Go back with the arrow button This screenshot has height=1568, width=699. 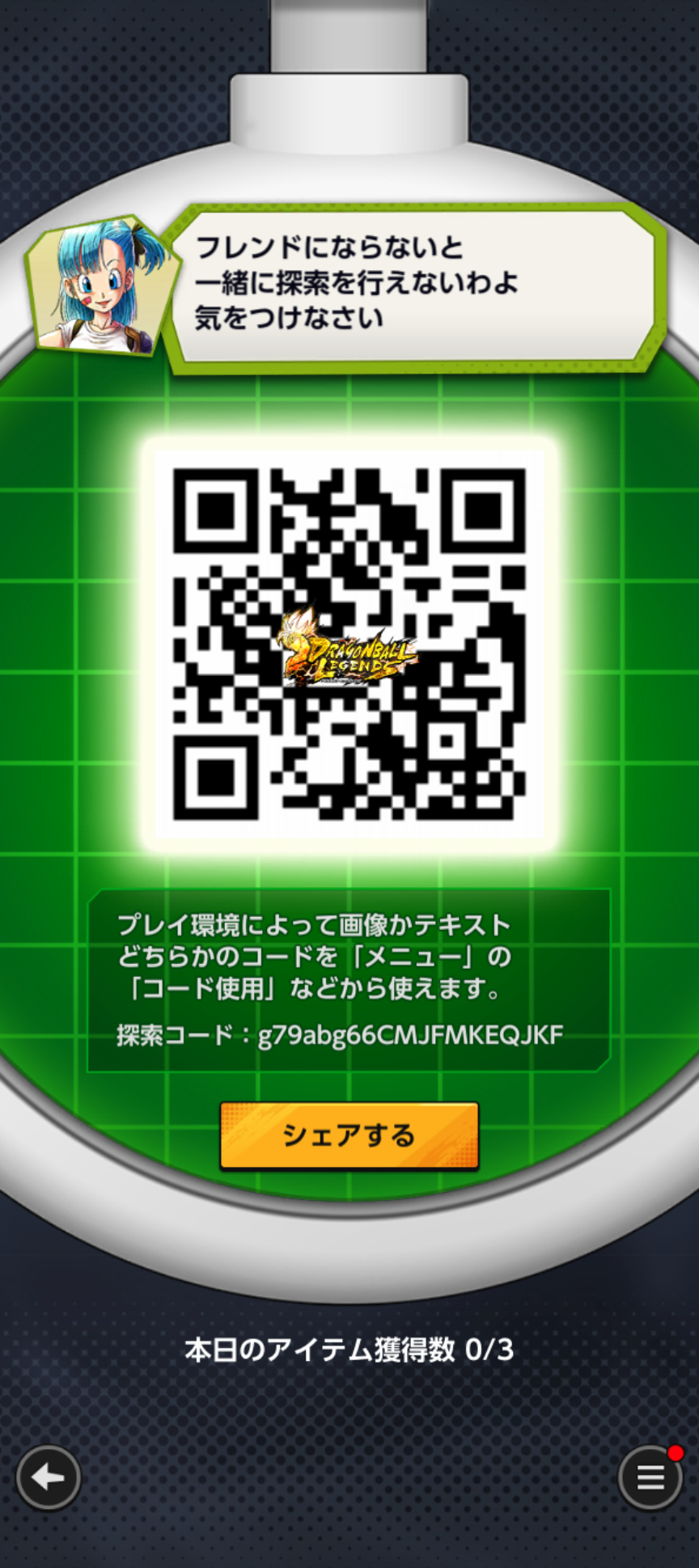pyautogui.click(x=49, y=1477)
